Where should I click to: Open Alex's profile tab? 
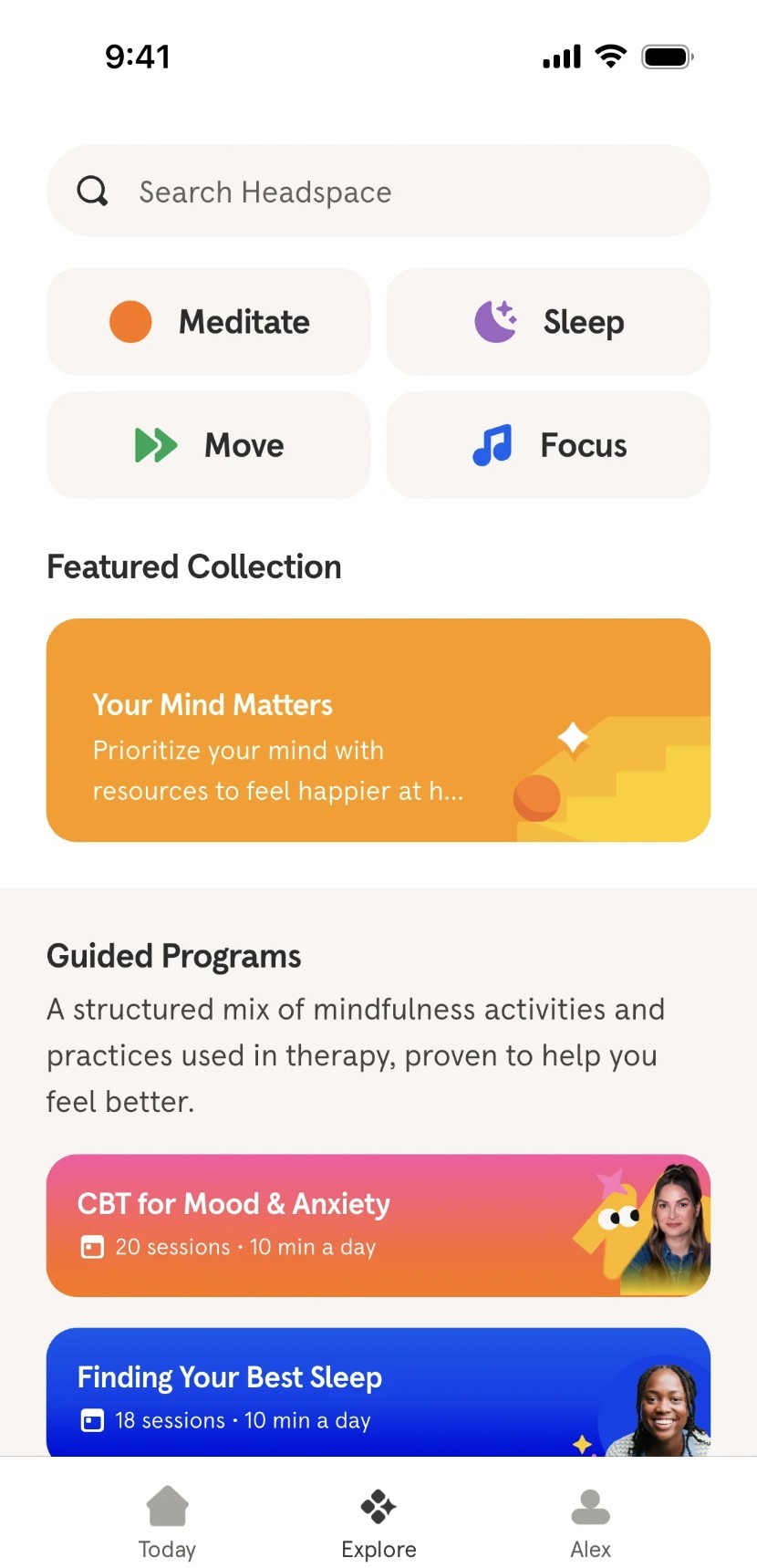(590, 1522)
